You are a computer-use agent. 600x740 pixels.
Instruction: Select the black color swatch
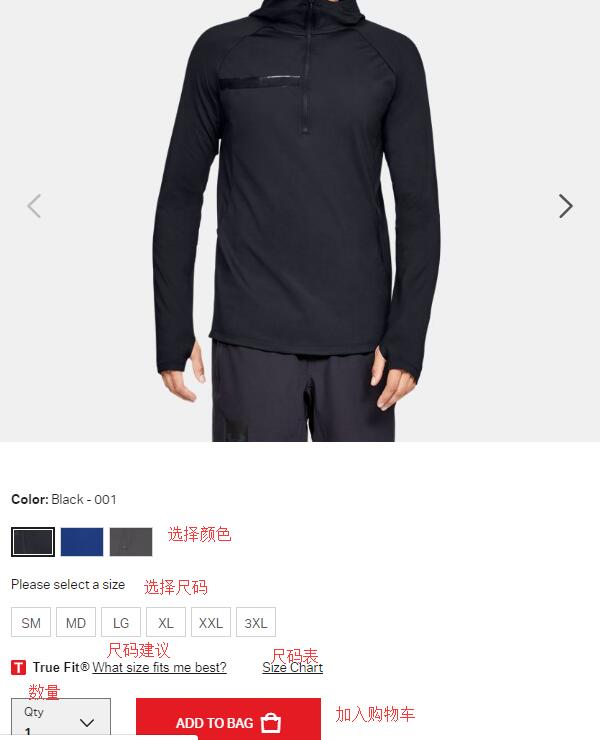tap(33, 542)
